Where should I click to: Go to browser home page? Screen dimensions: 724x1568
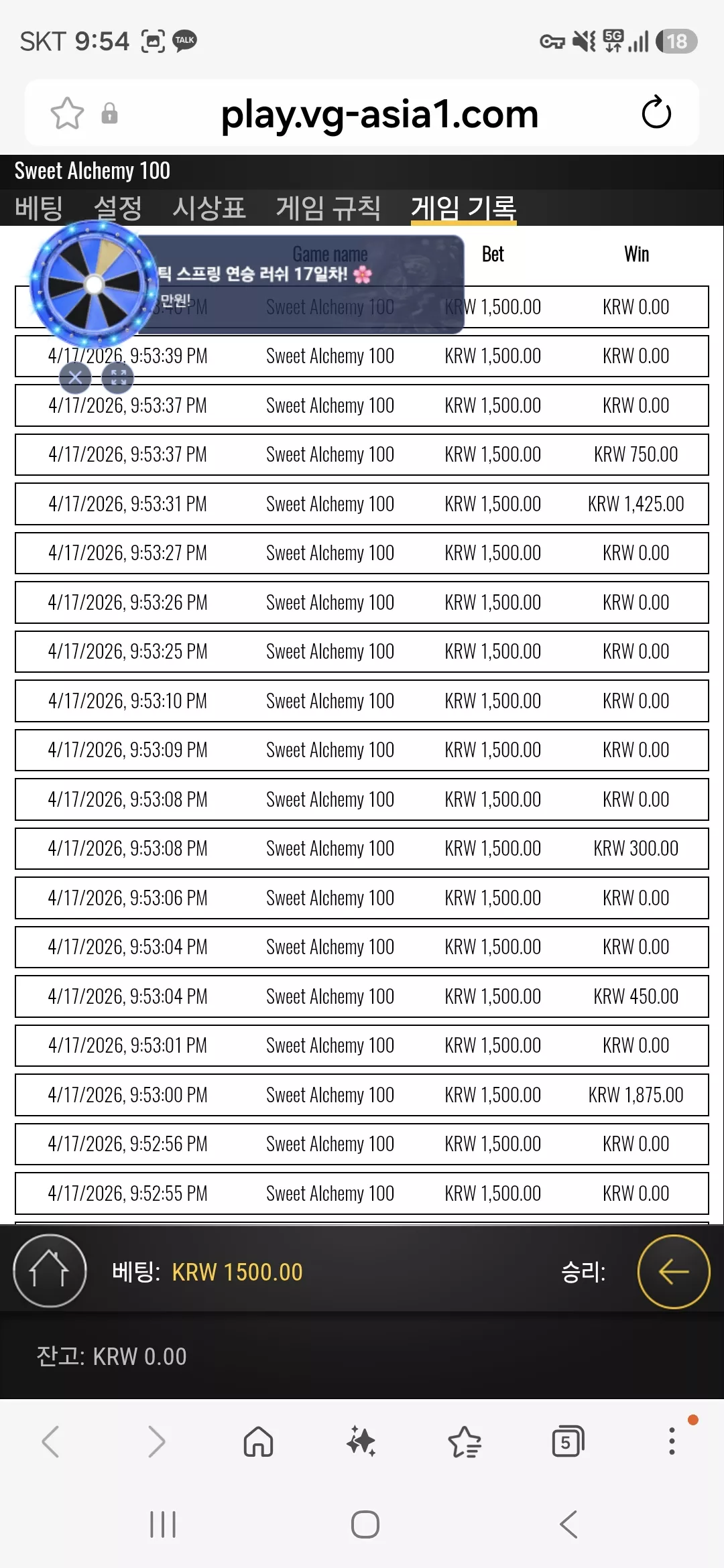pos(258,1441)
